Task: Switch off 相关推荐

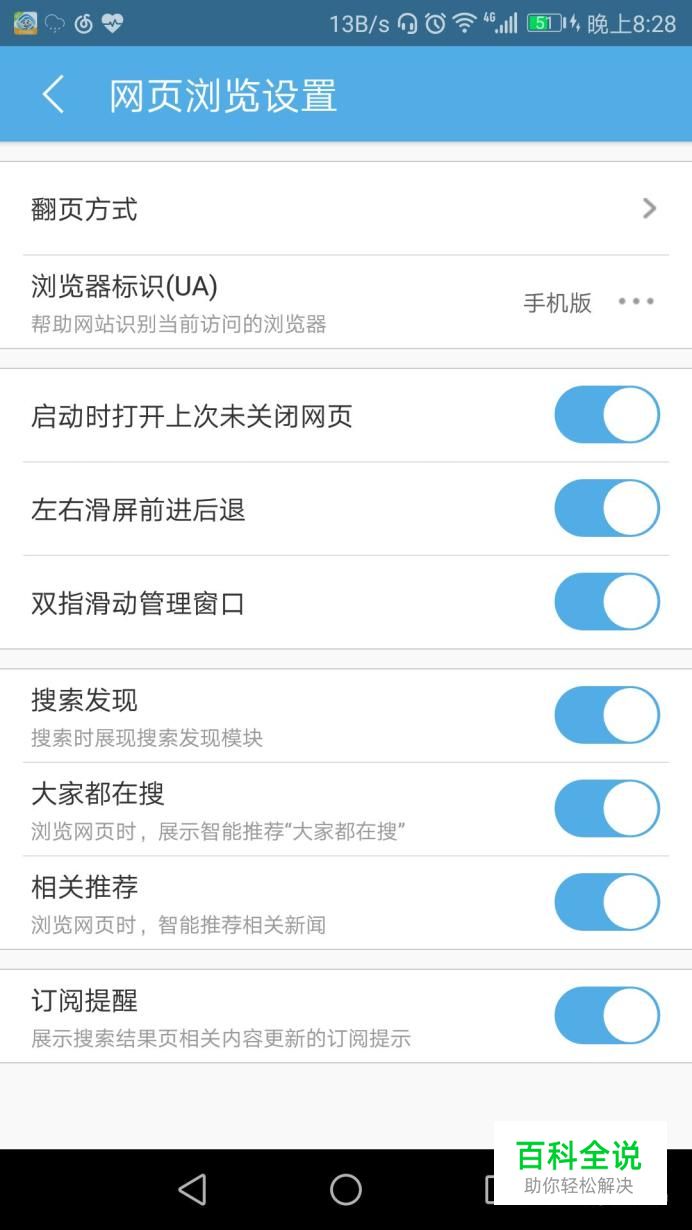Action: pos(607,902)
